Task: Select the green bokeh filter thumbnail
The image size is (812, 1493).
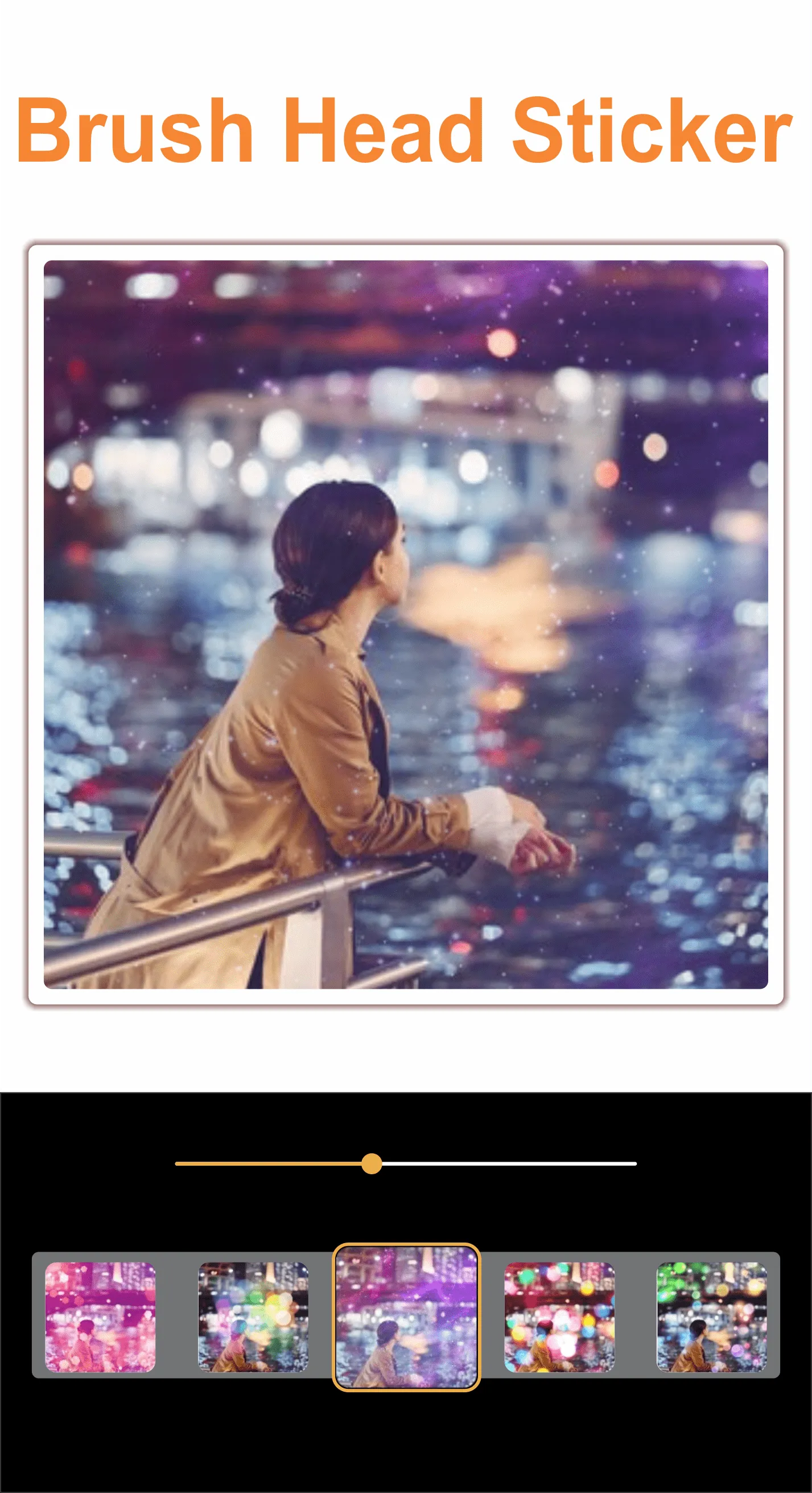Action: point(712,1317)
